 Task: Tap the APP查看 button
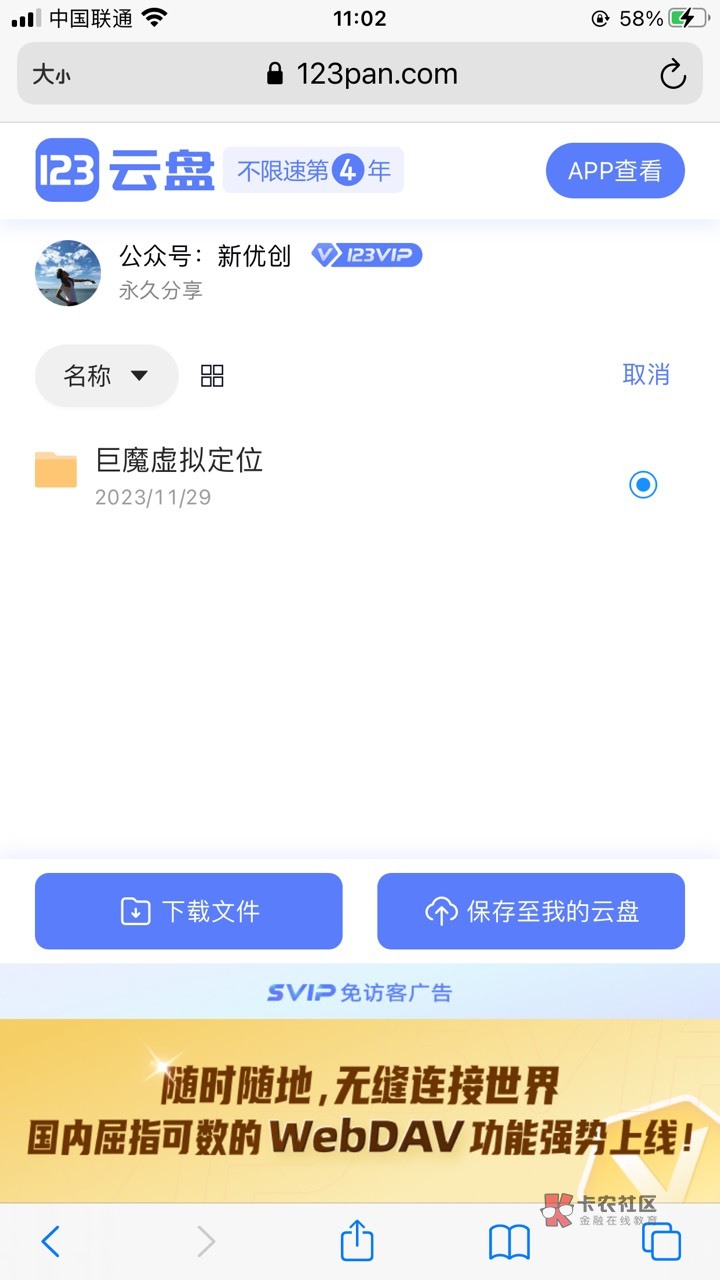click(615, 171)
